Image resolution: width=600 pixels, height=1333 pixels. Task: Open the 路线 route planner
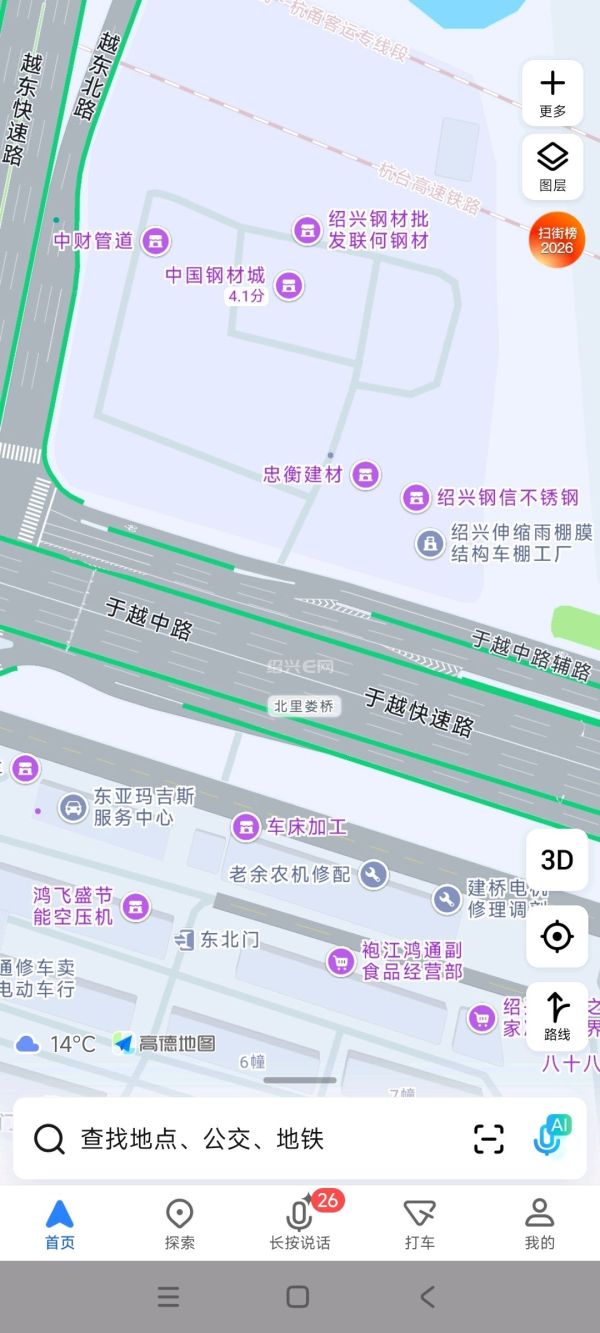(x=556, y=1016)
